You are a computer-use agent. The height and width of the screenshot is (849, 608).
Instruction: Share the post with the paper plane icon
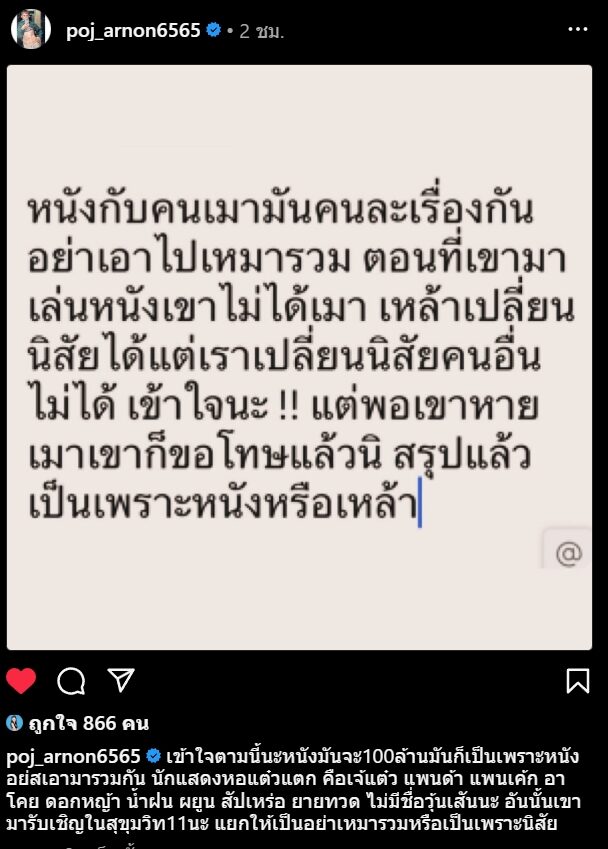[x=121, y=680]
